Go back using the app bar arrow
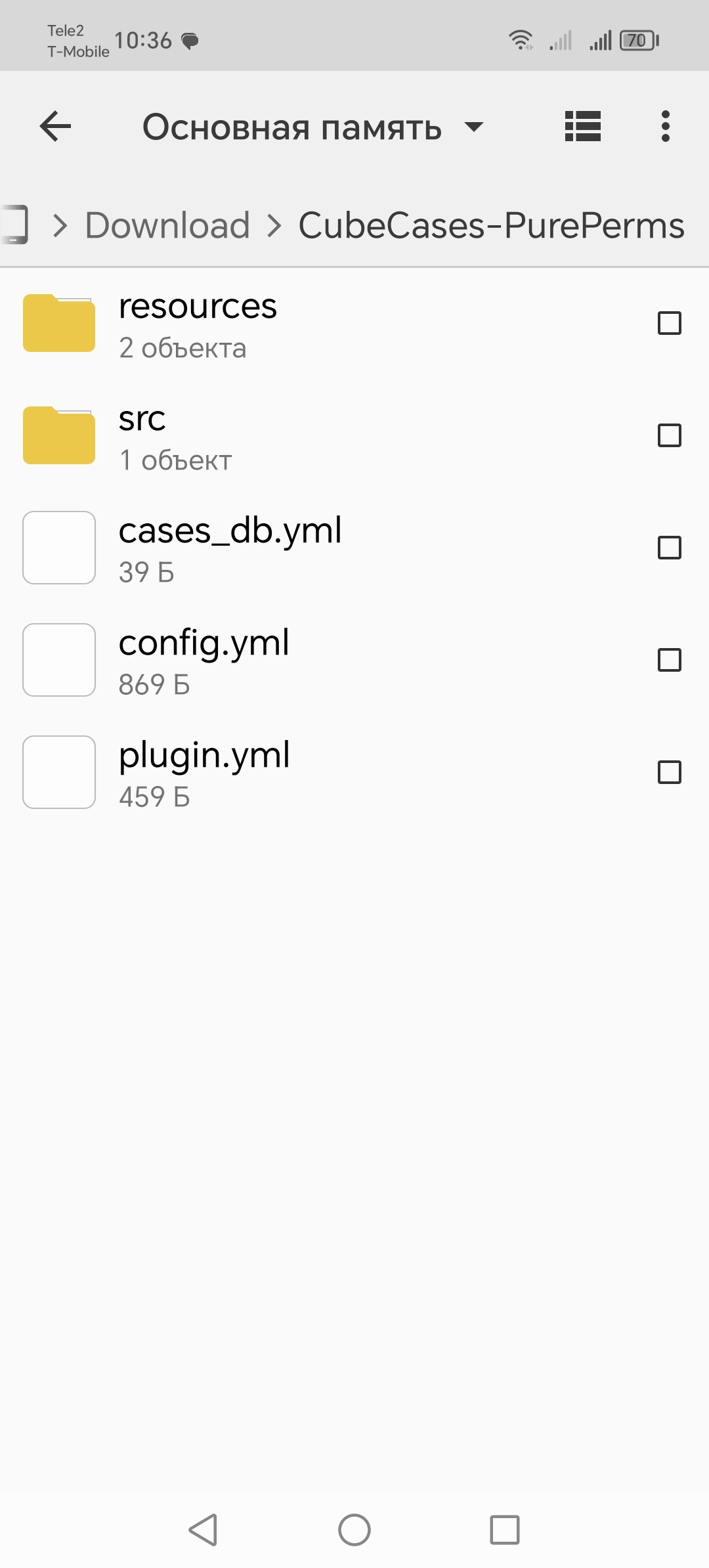Viewport: 709px width, 1568px height. (x=55, y=126)
